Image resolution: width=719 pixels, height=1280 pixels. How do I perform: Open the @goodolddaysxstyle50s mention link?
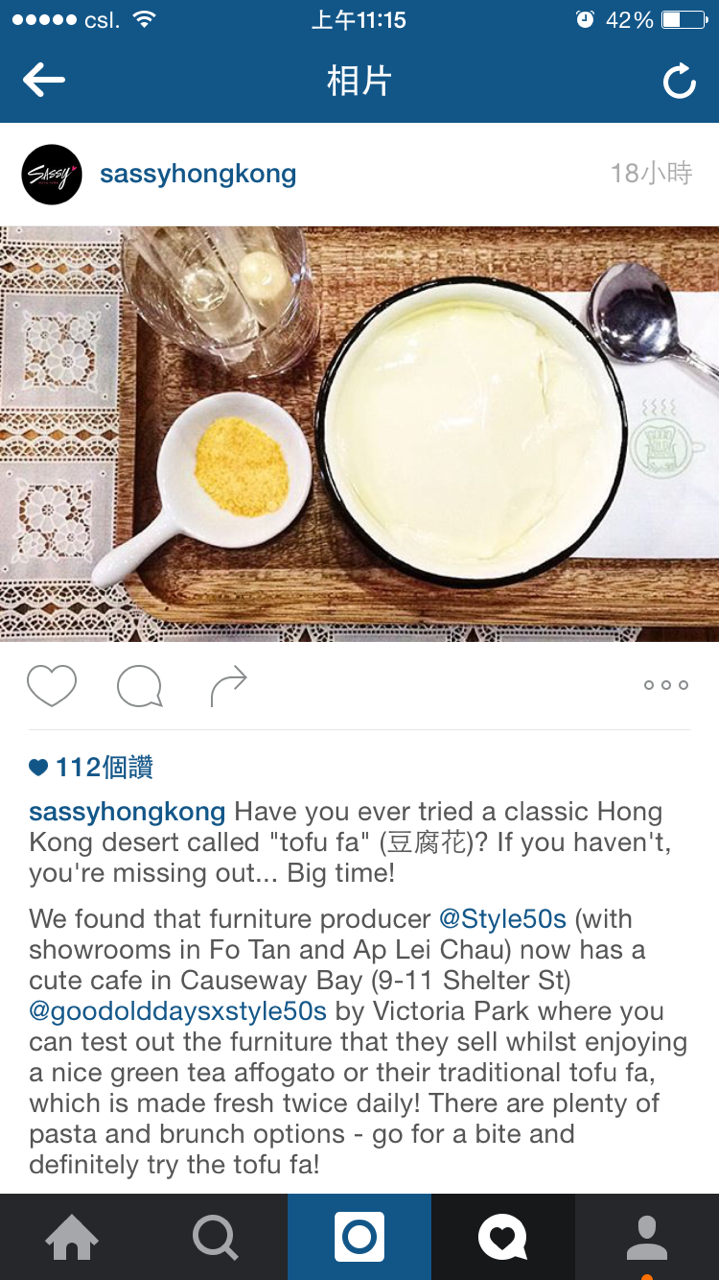[x=178, y=1011]
